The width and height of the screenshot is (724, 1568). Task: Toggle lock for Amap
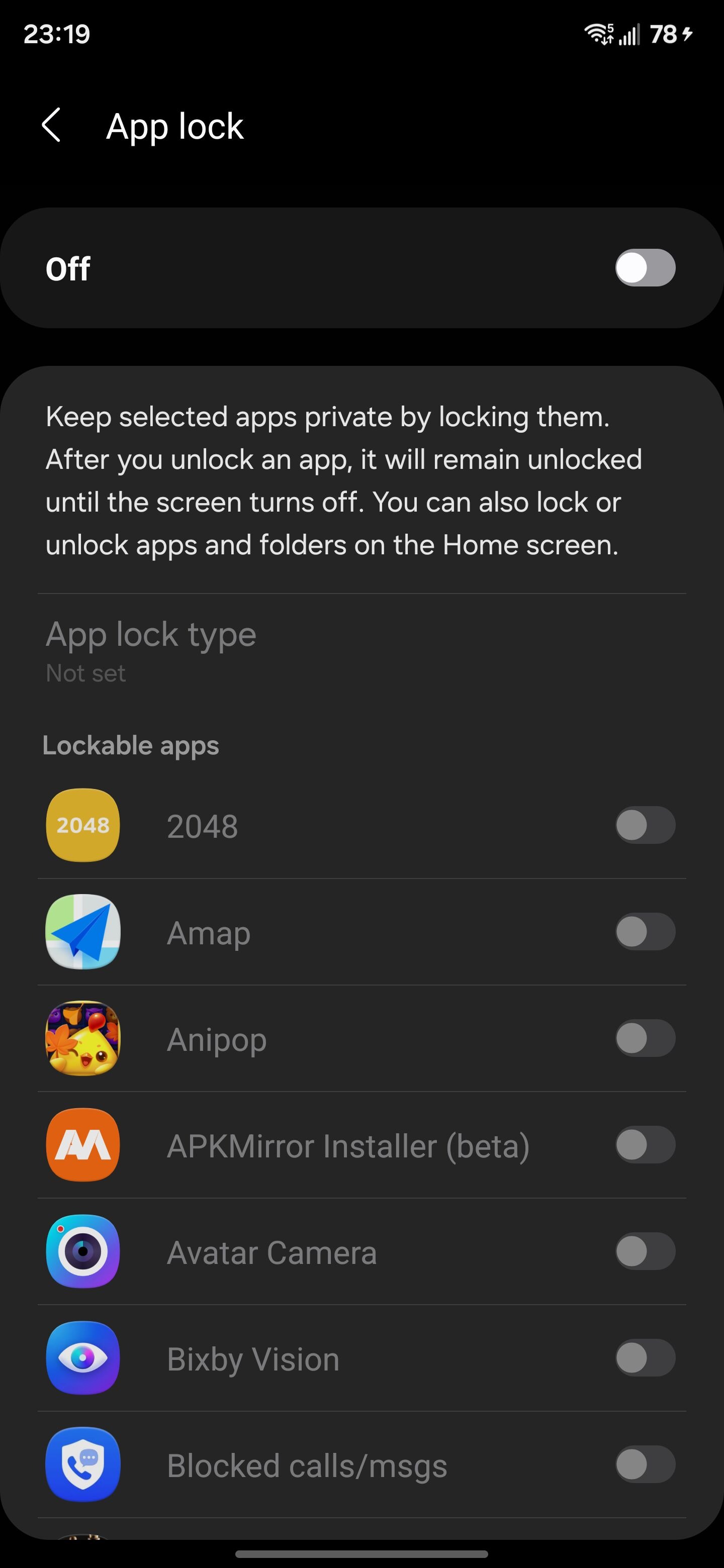point(645,932)
